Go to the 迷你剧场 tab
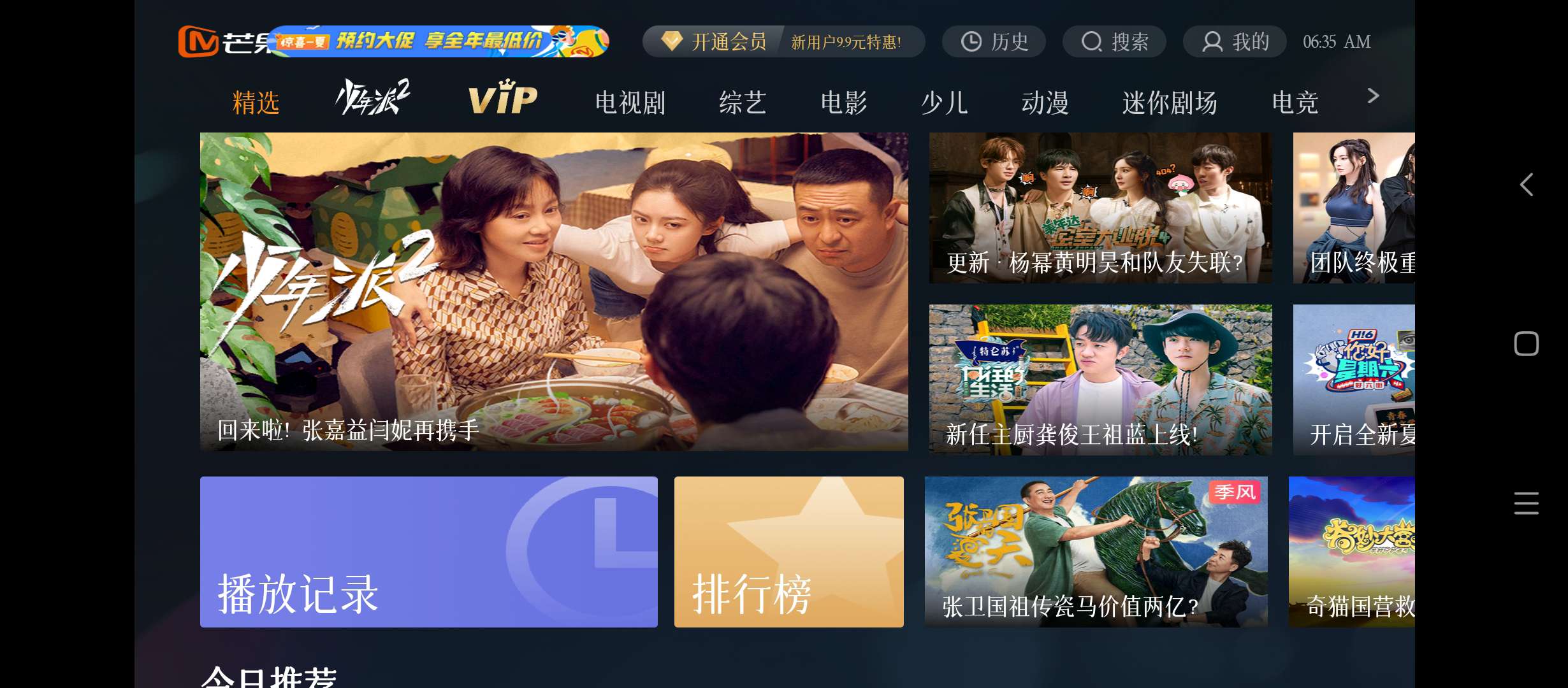The image size is (1568, 688). point(1170,102)
